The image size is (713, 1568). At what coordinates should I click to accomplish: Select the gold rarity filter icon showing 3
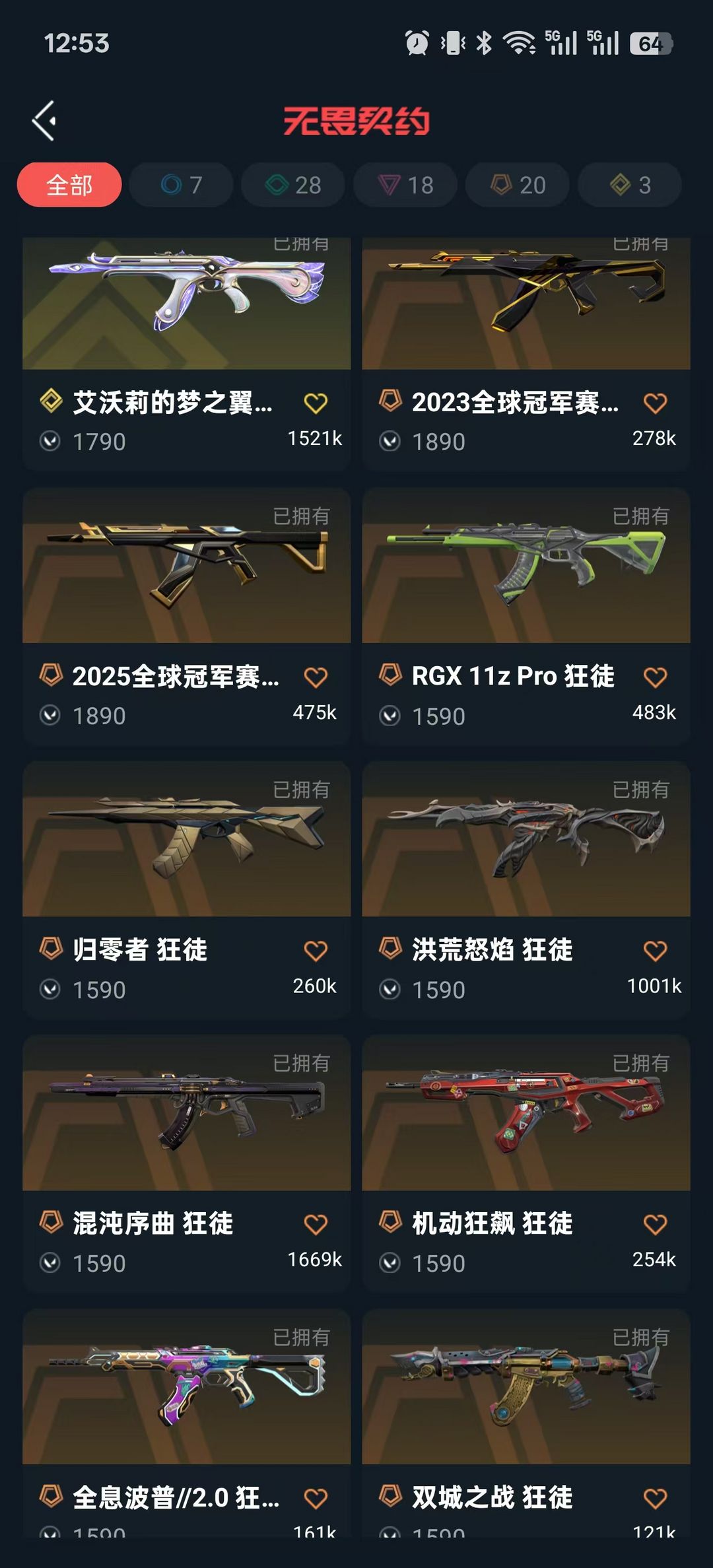coord(621,186)
